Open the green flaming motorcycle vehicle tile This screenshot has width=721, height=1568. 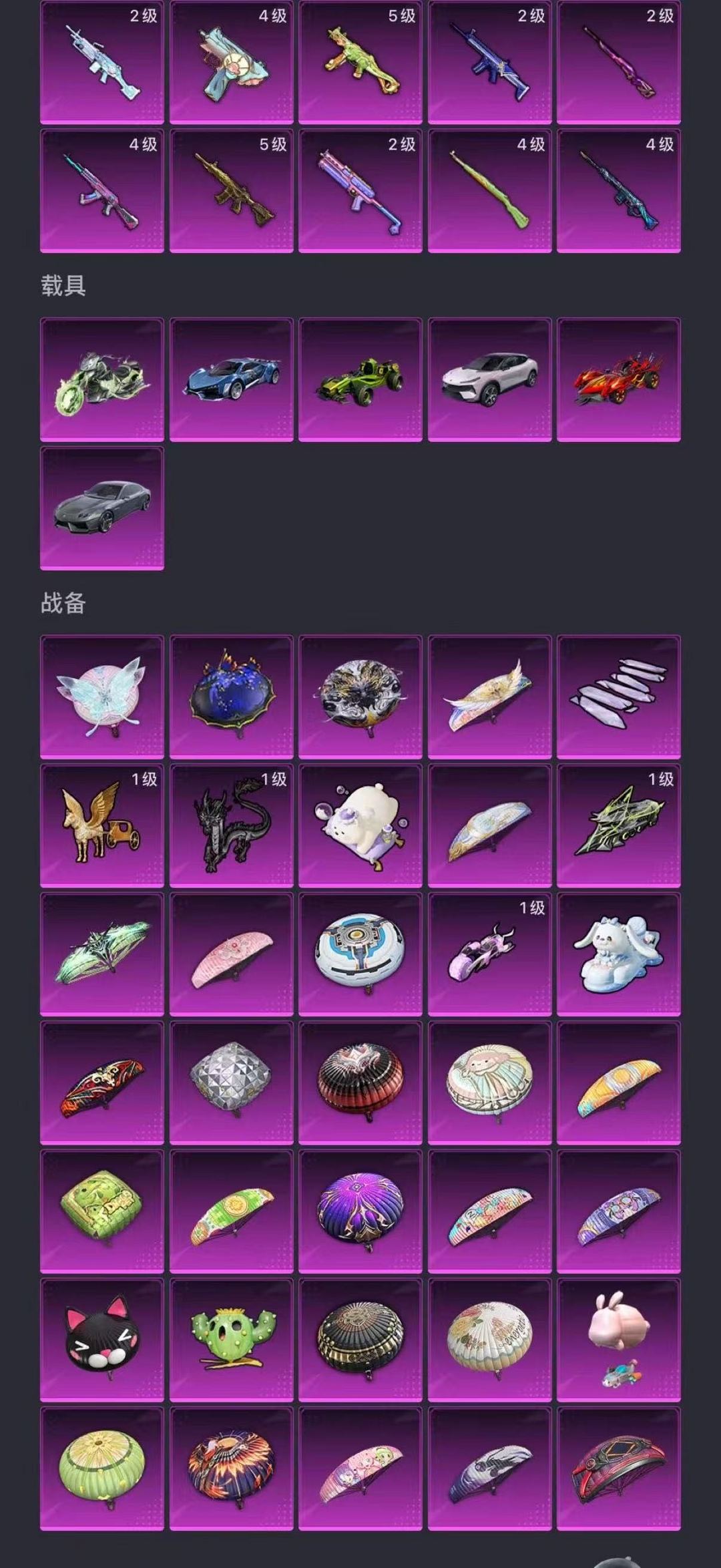coord(102,379)
